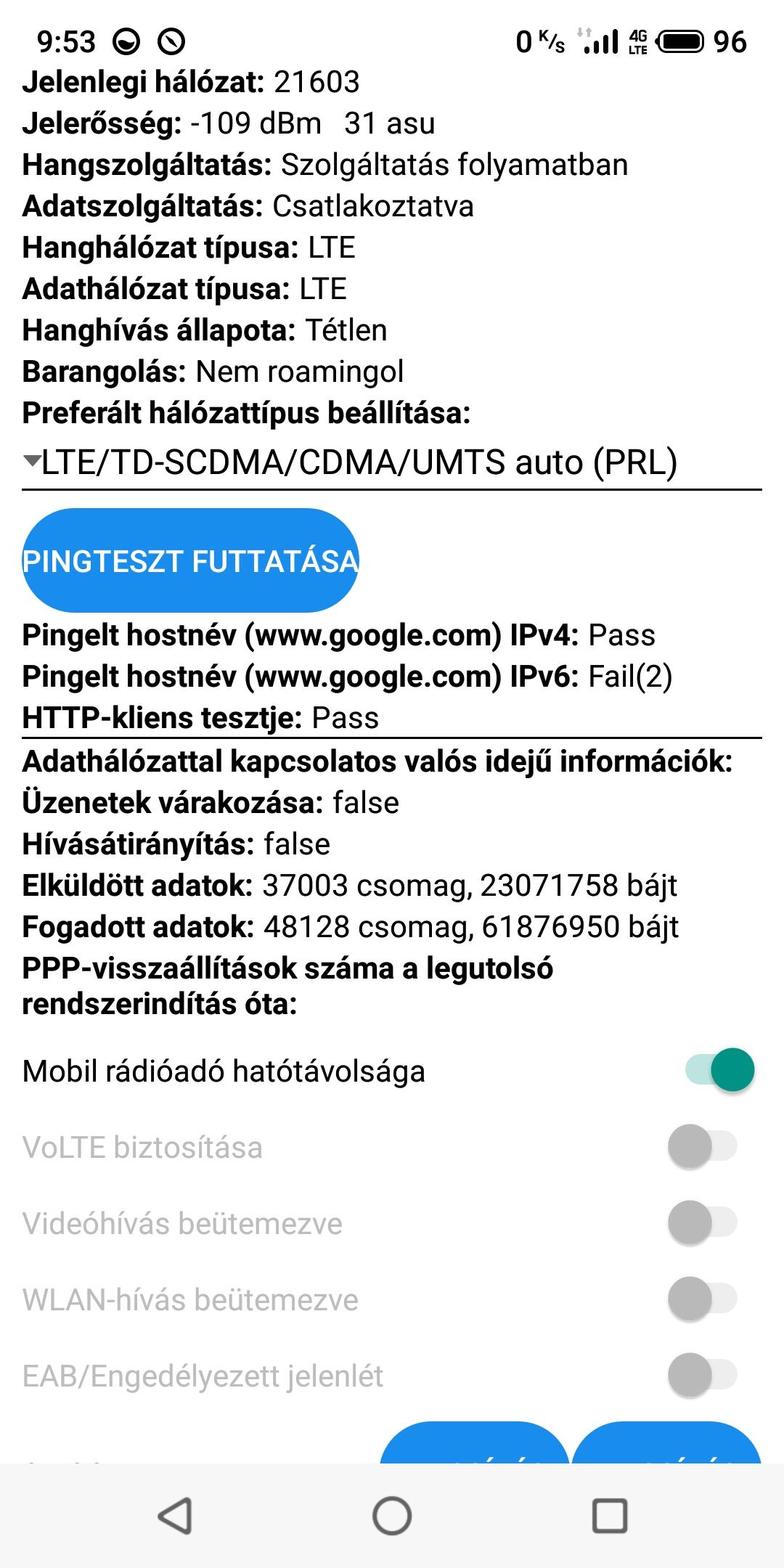This screenshot has width=784, height=1568.
Task: Turn off Mobil rádióadó hatótávolsága switch
Action: pyautogui.click(x=720, y=1070)
